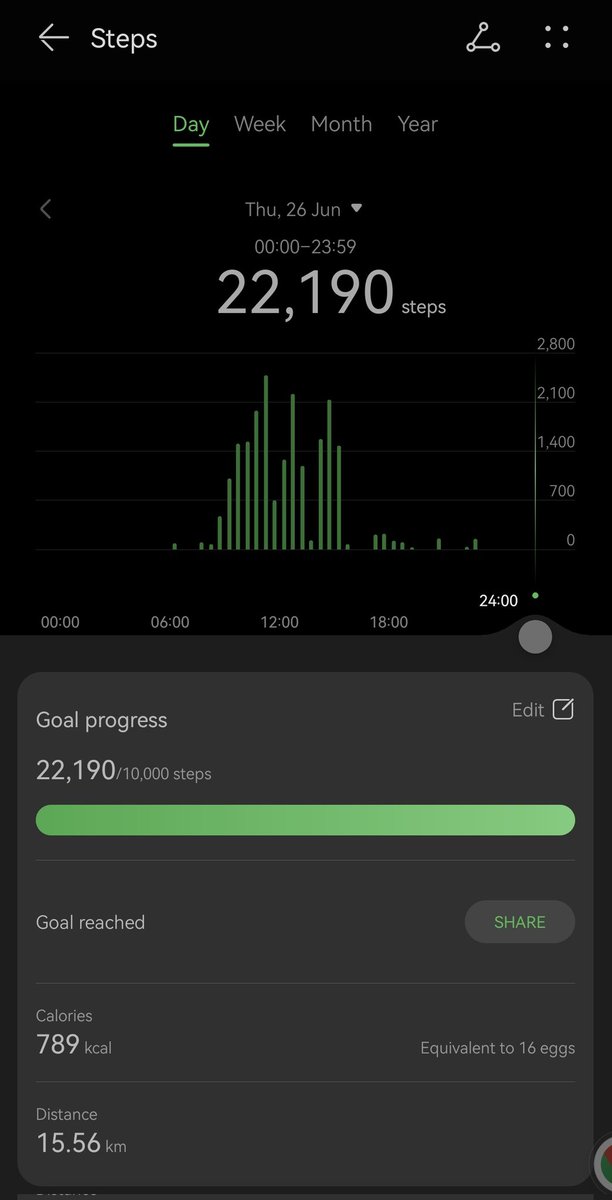612x1200 pixels.
Task: Tap the gray chart time handle
Action: click(535, 637)
